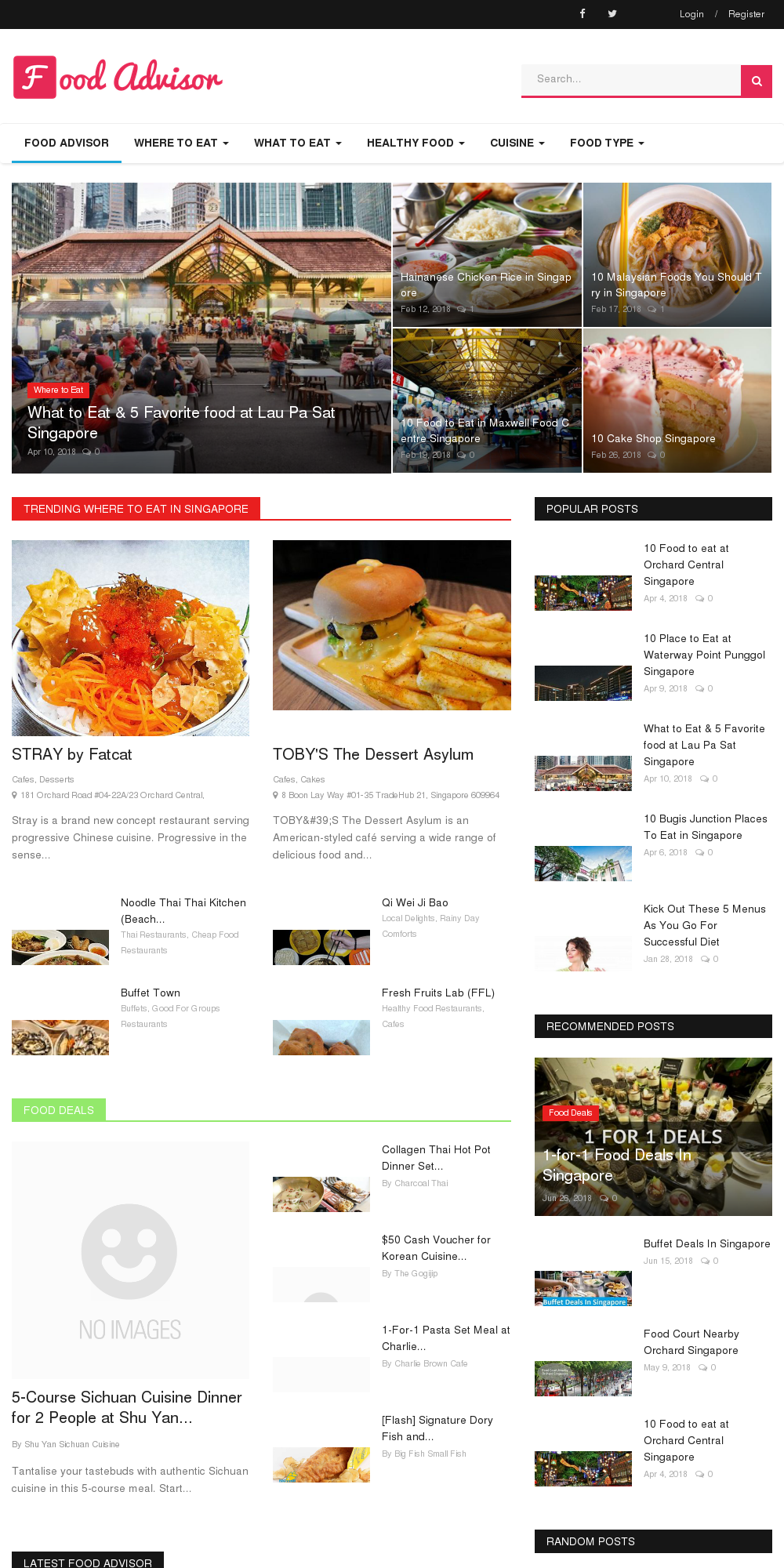Expand the Cuisine dropdown
The width and height of the screenshot is (784, 1568).
[x=517, y=143]
